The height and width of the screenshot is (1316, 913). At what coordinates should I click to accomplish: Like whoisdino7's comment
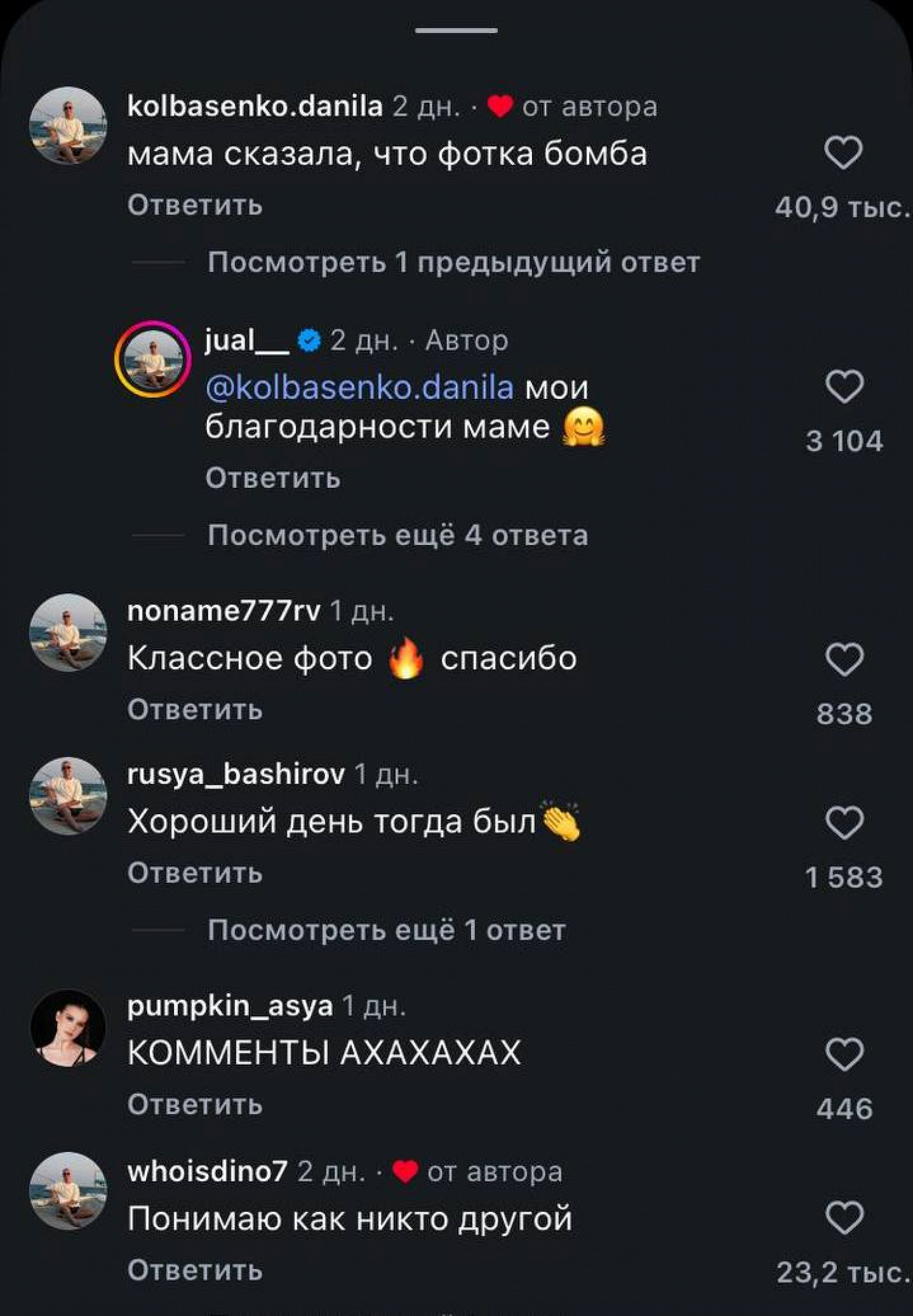click(844, 1218)
